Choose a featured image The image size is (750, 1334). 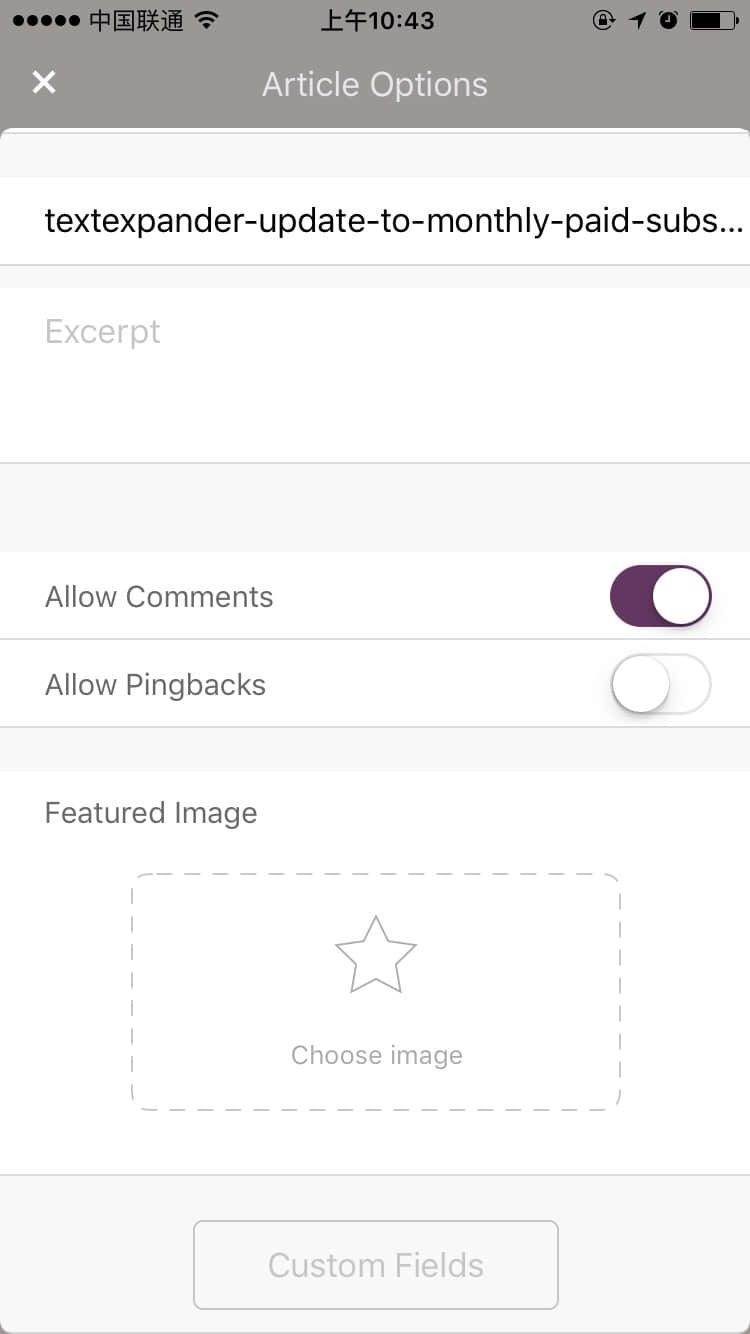(376, 992)
